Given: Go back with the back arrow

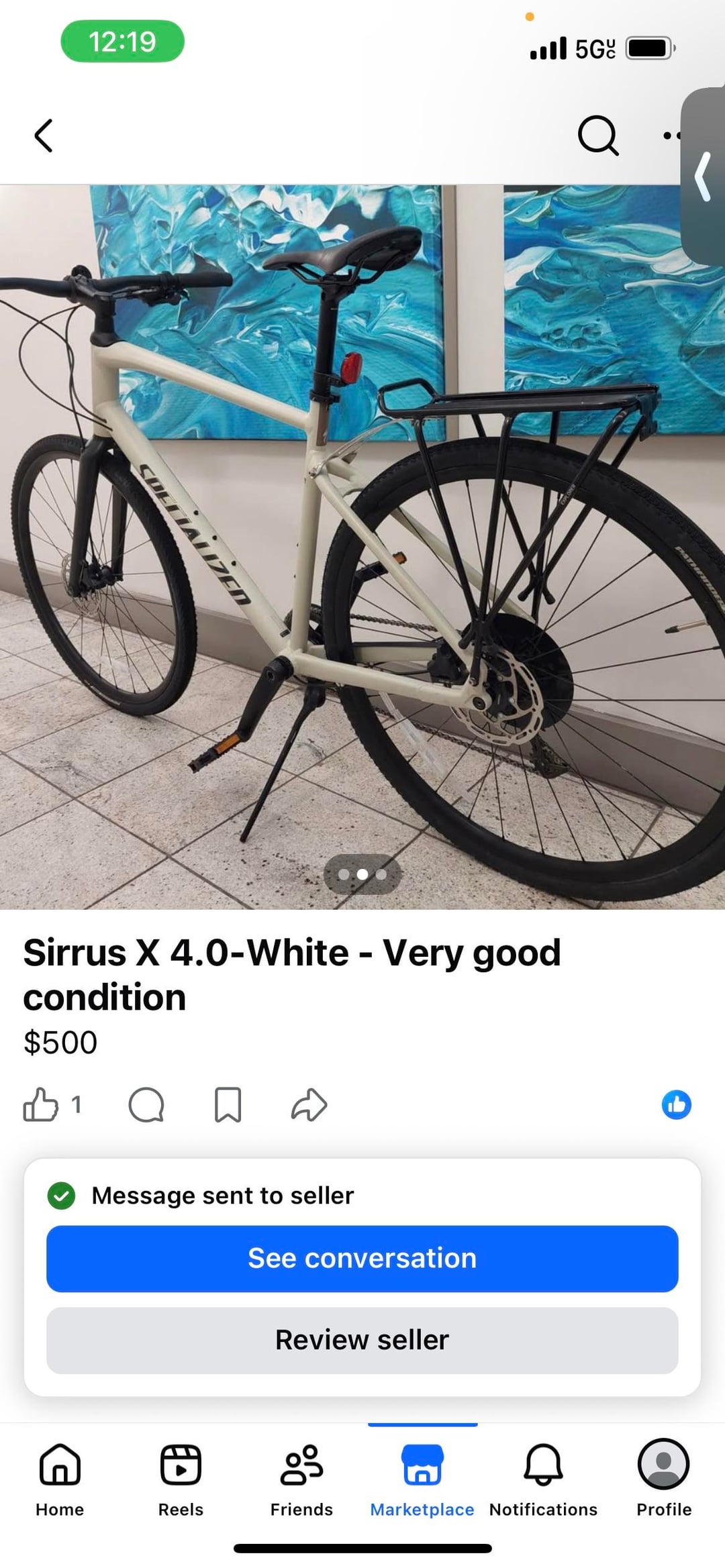Looking at the screenshot, I should (x=44, y=136).
